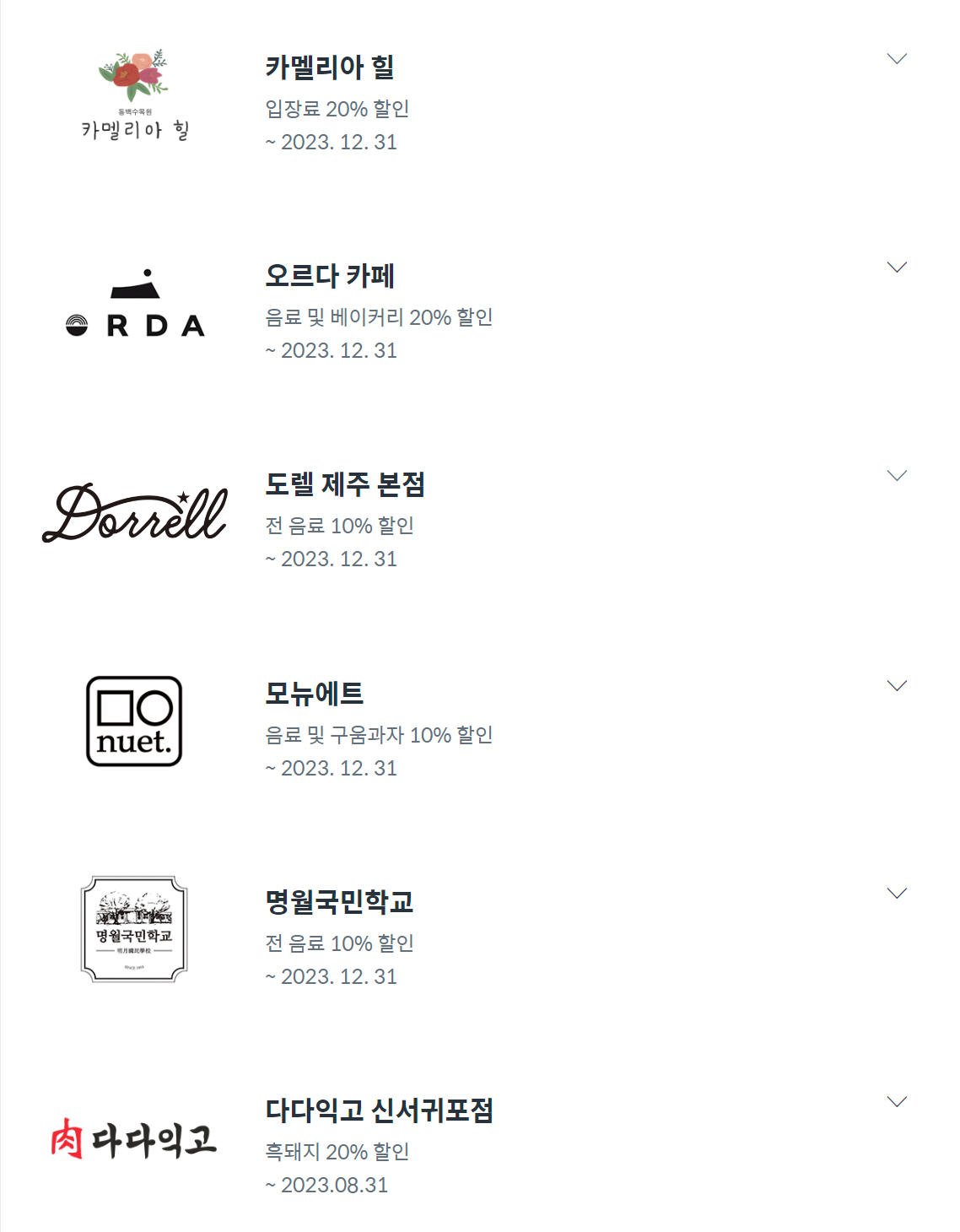Expand the 오르다 카페 entry
The width and height of the screenshot is (960, 1232).
click(x=895, y=268)
